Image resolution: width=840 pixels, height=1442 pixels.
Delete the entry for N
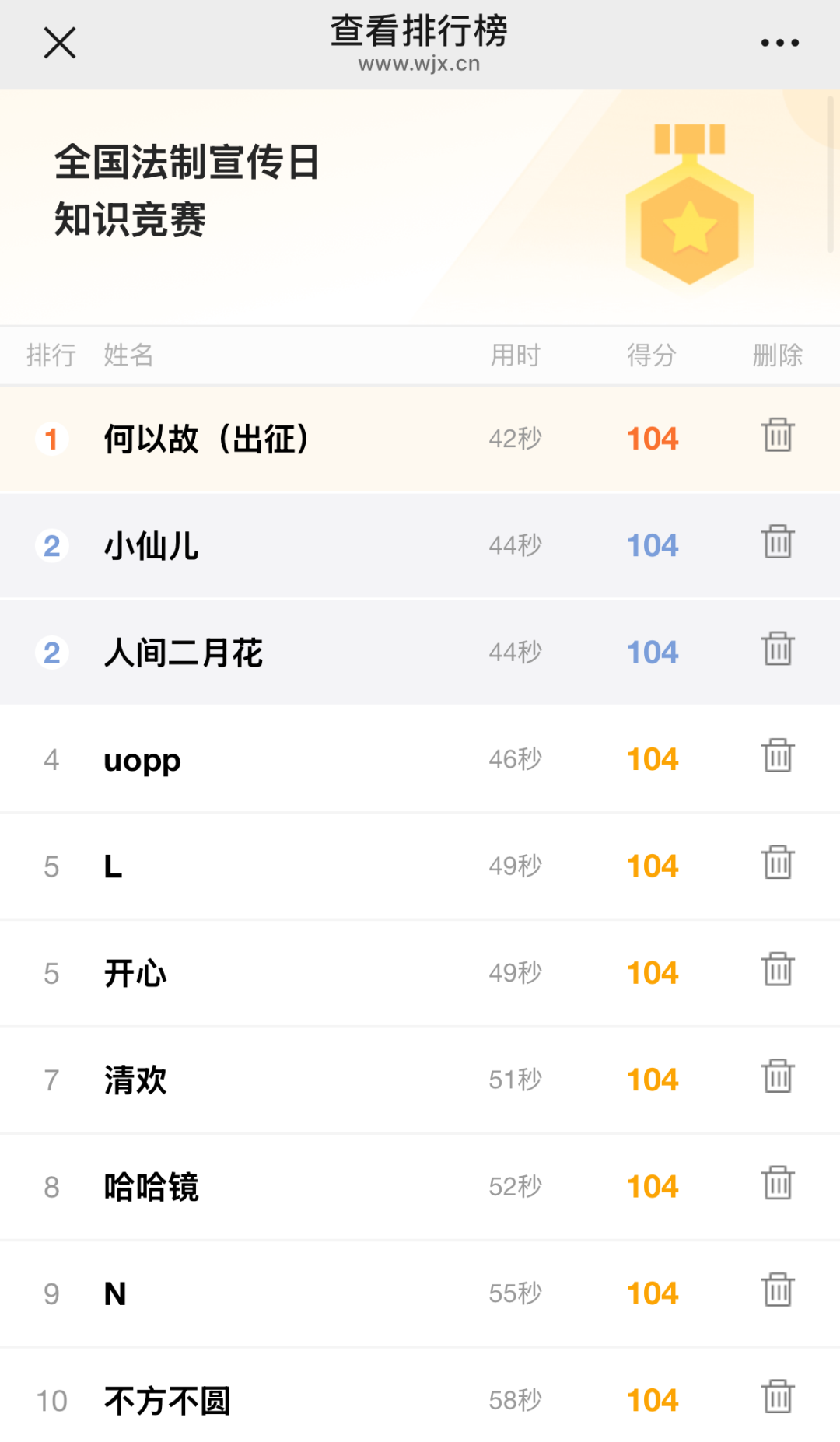tap(778, 1290)
